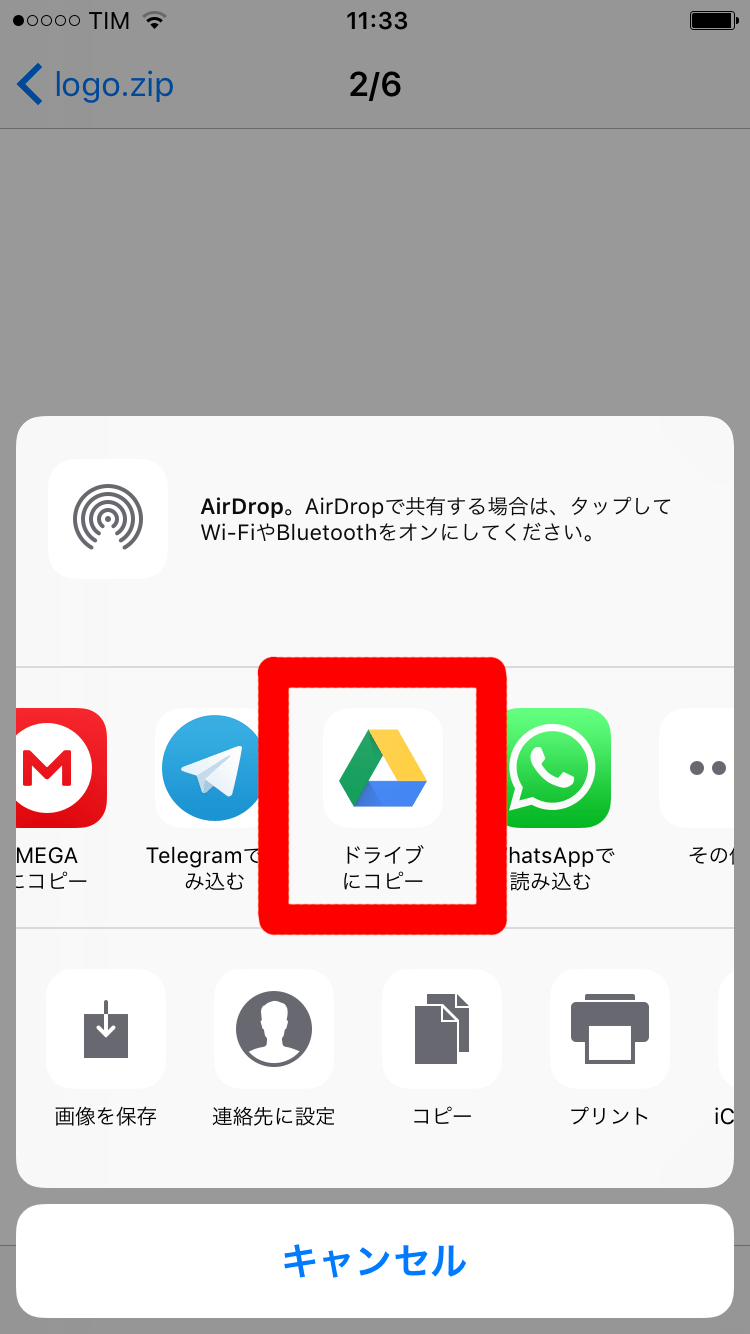750x1334 pixels.
Task: Tap the コピー copy documents icon
Action: (x=442, y=1030)
